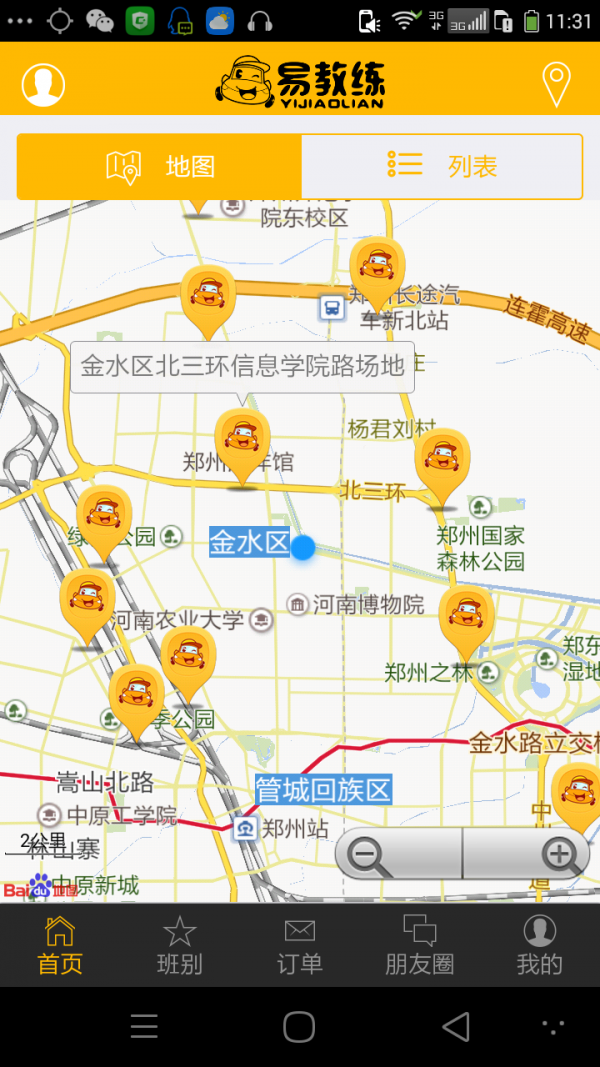Select the car marker near 郑州之林
This screenshot has height=1067, width=600.
(x=467, y=618)
